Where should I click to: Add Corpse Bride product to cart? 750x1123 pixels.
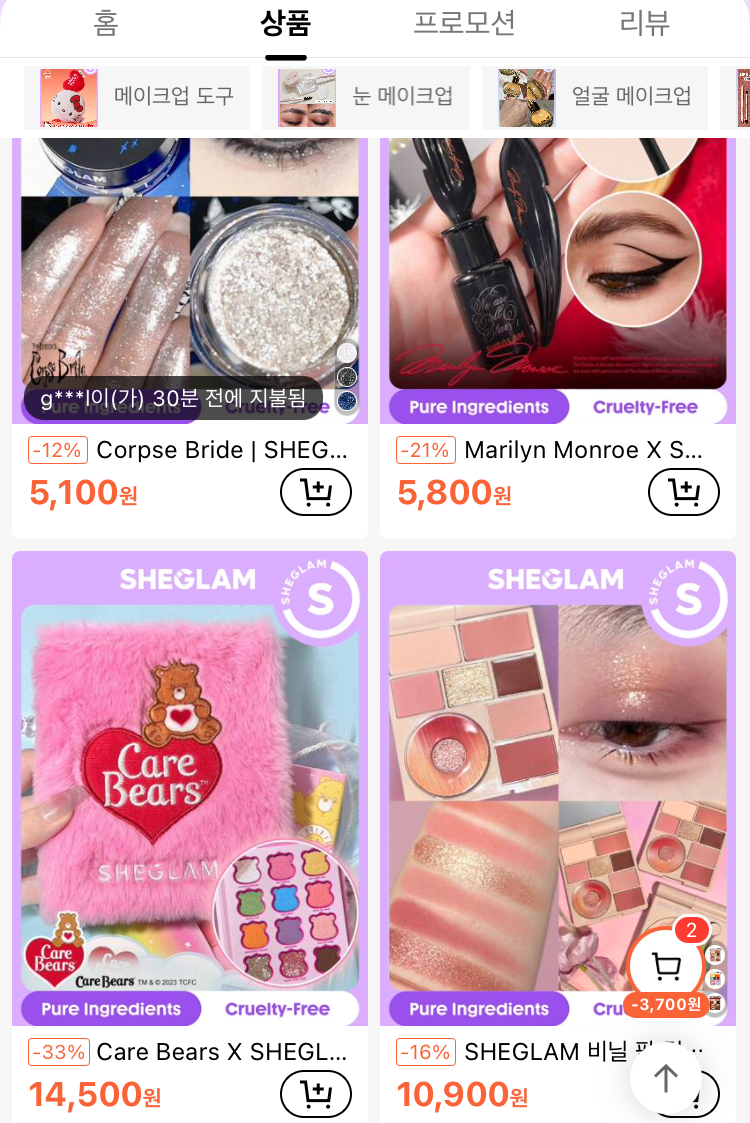316,492
